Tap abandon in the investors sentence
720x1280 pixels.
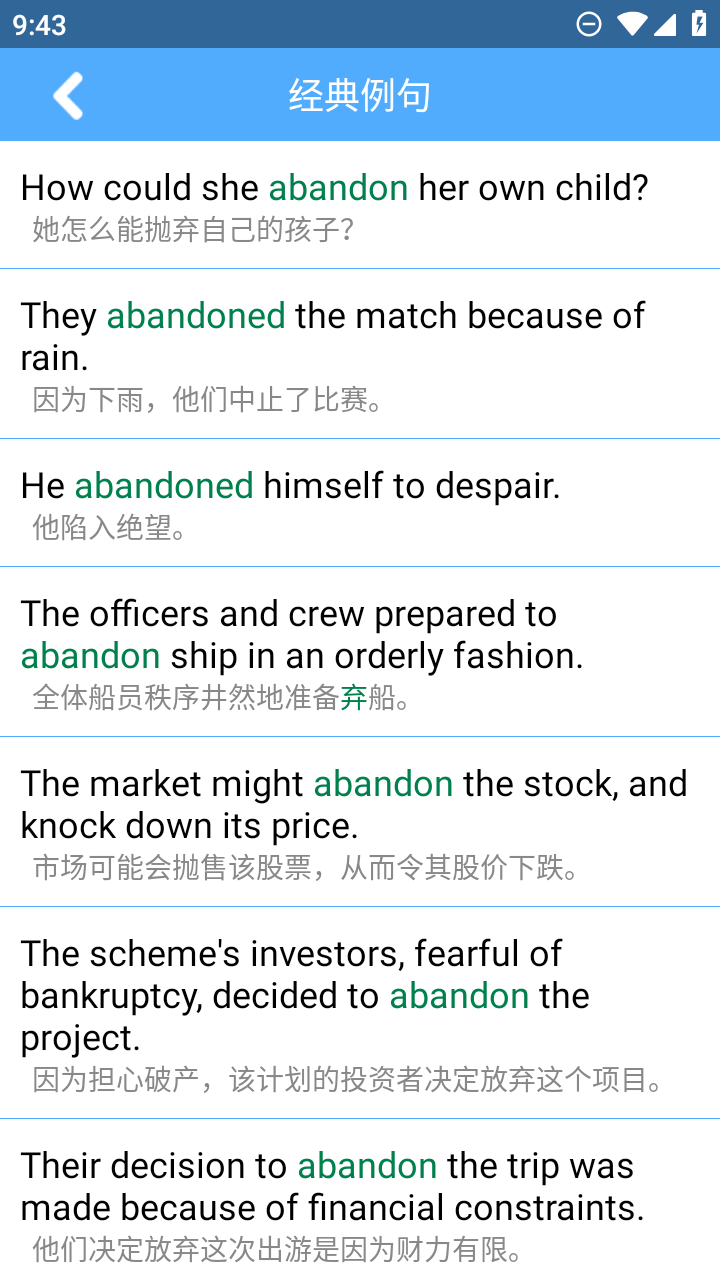(x=459, y=995)
